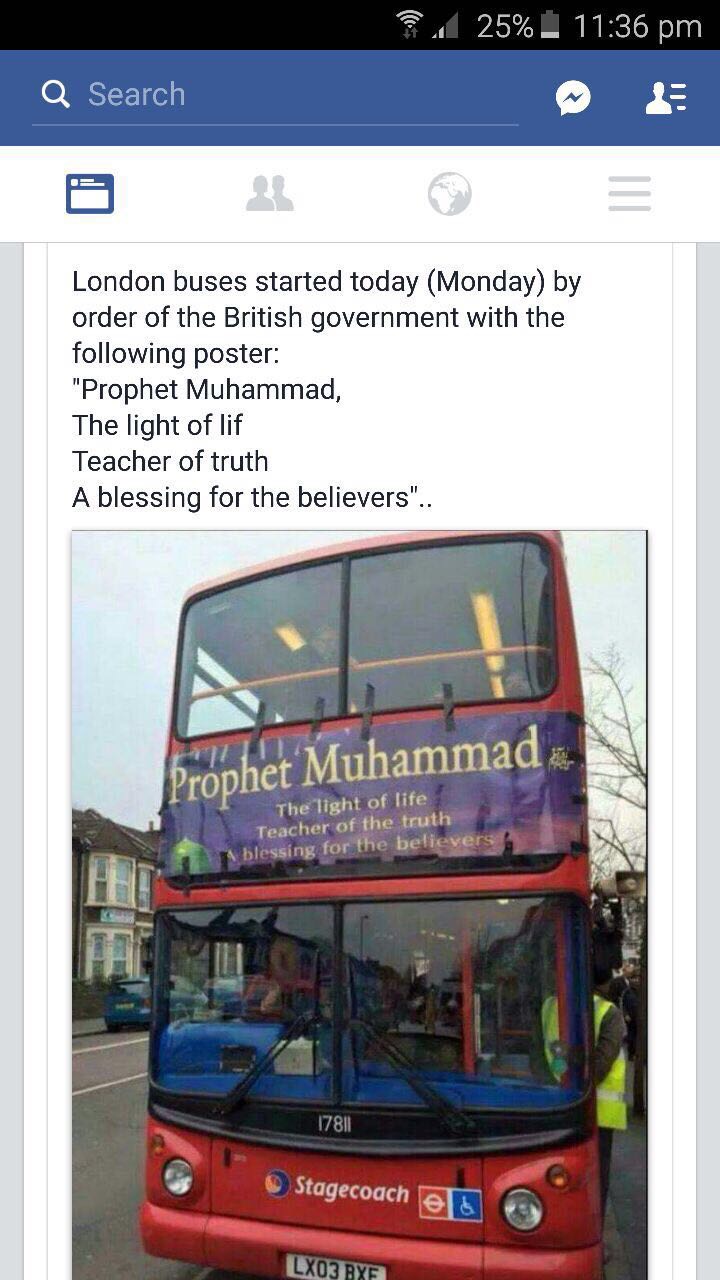Open the bus photo in the post
Image resolution: width=720 pixels, height=1280 pixels.
pos(360,900)
